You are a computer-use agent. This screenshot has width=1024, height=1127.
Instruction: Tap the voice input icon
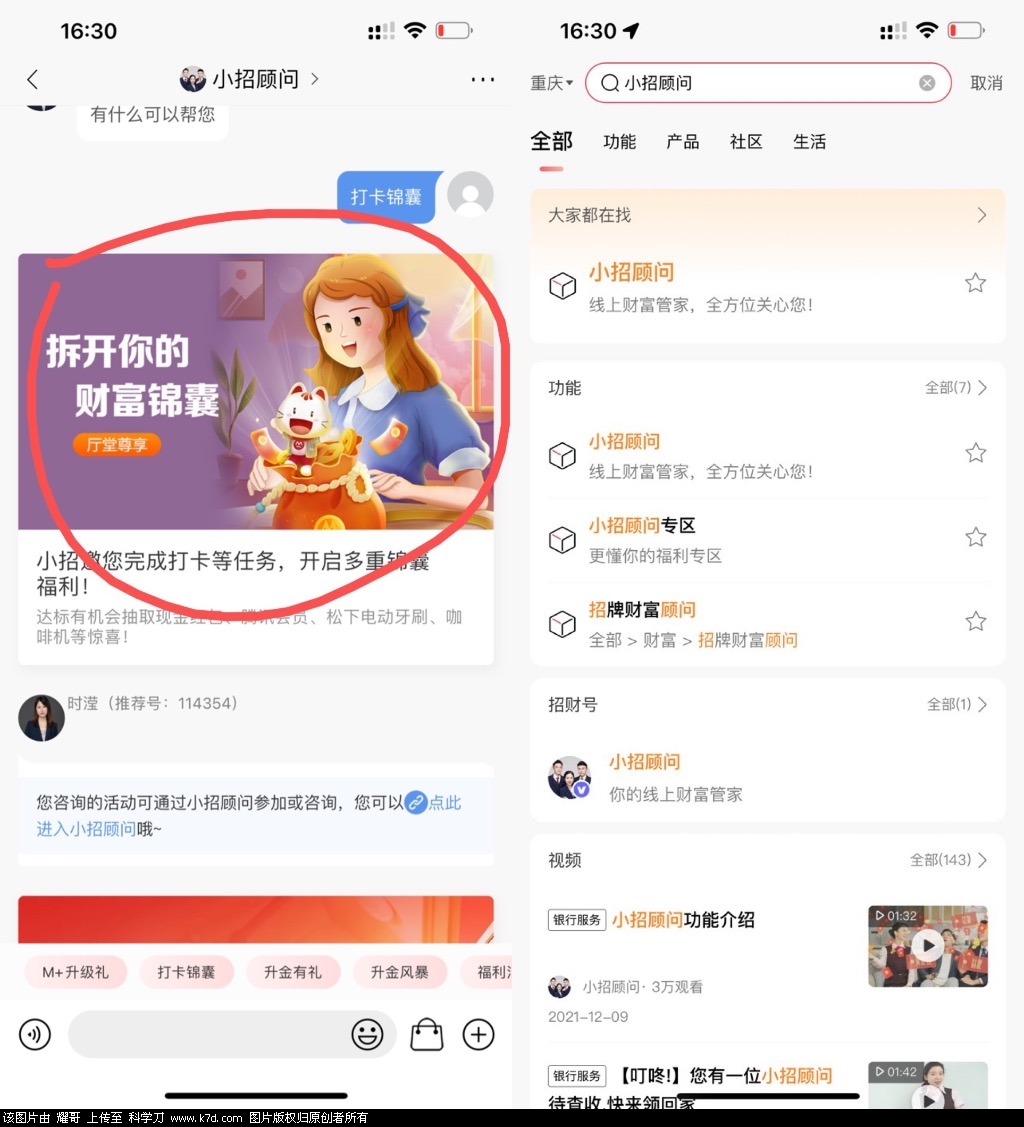click(x=35, y=1035)
